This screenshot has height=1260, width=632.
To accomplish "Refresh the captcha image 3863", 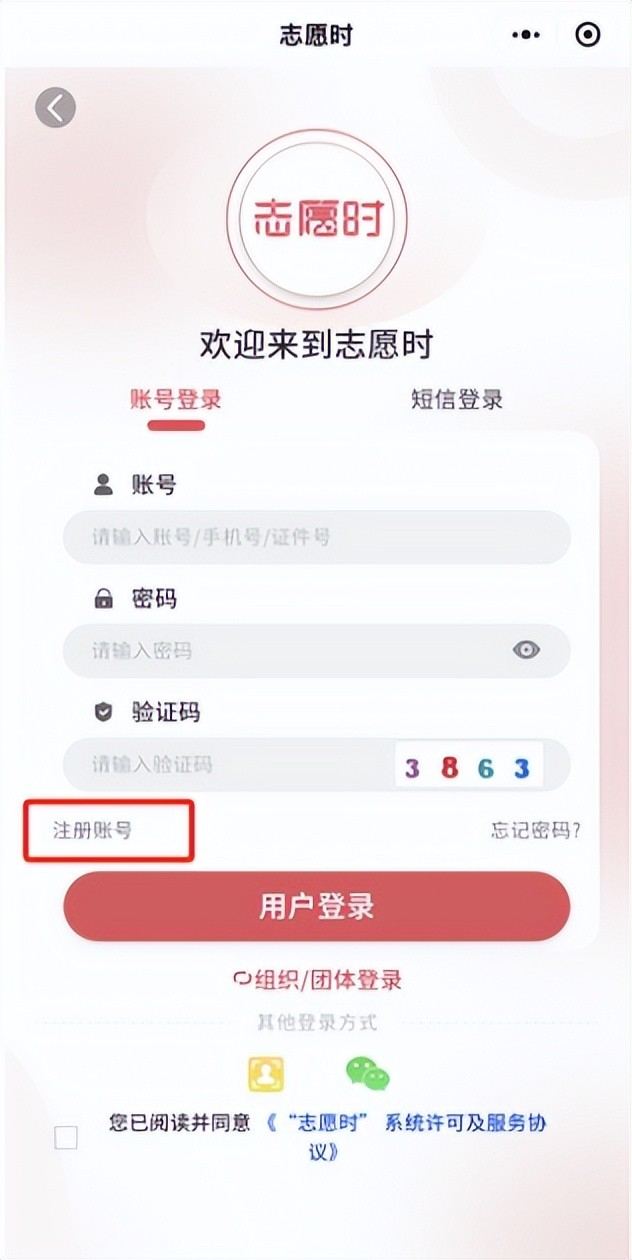I will pyautogui.click(x=468, y=767).
